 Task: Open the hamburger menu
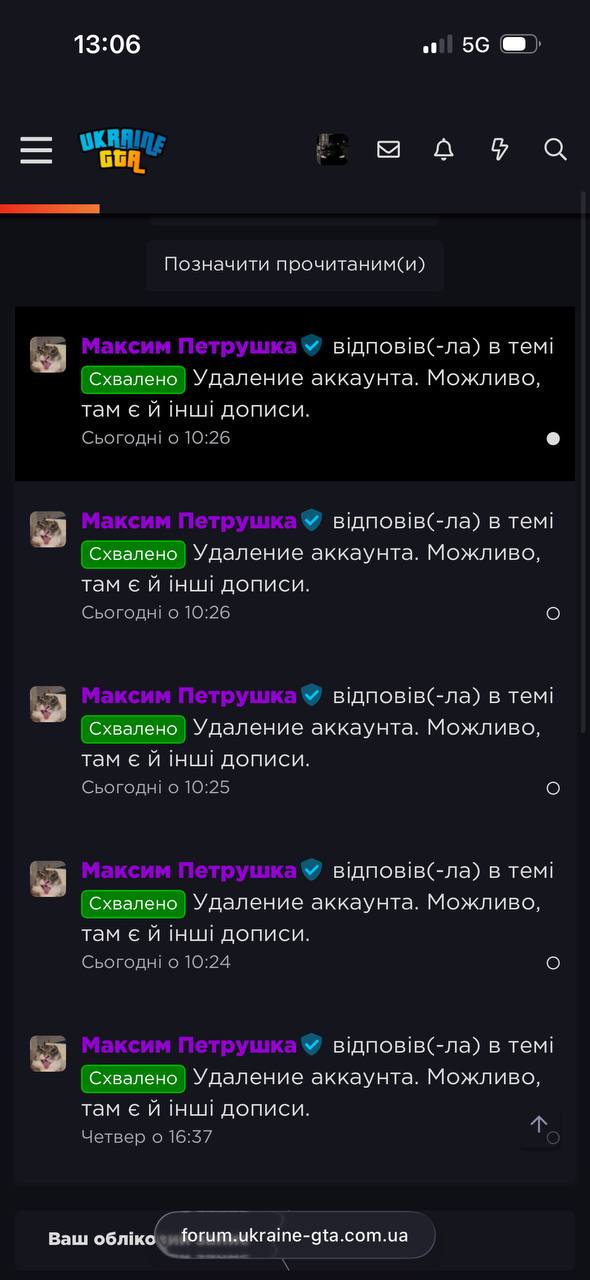(36, 150)
